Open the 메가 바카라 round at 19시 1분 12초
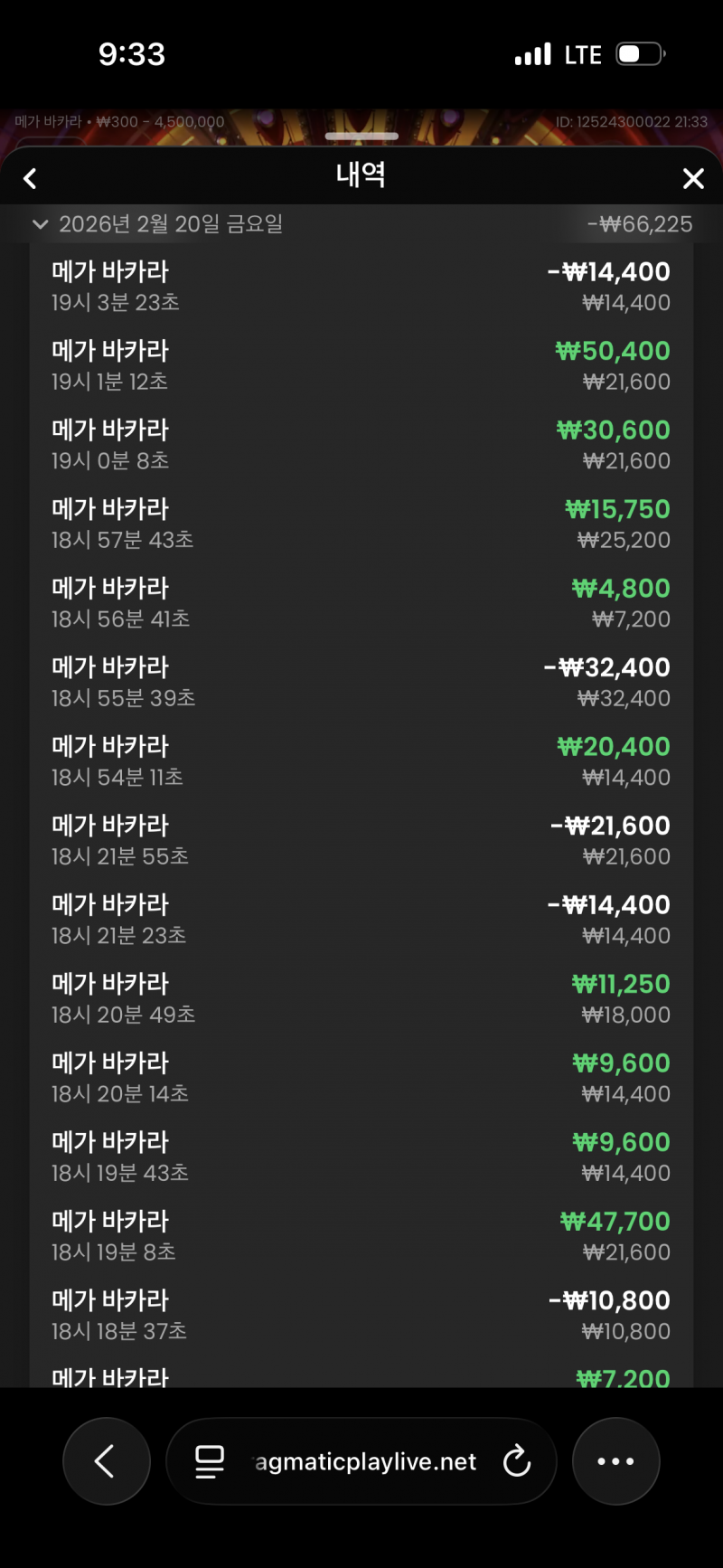 point(361,365)
